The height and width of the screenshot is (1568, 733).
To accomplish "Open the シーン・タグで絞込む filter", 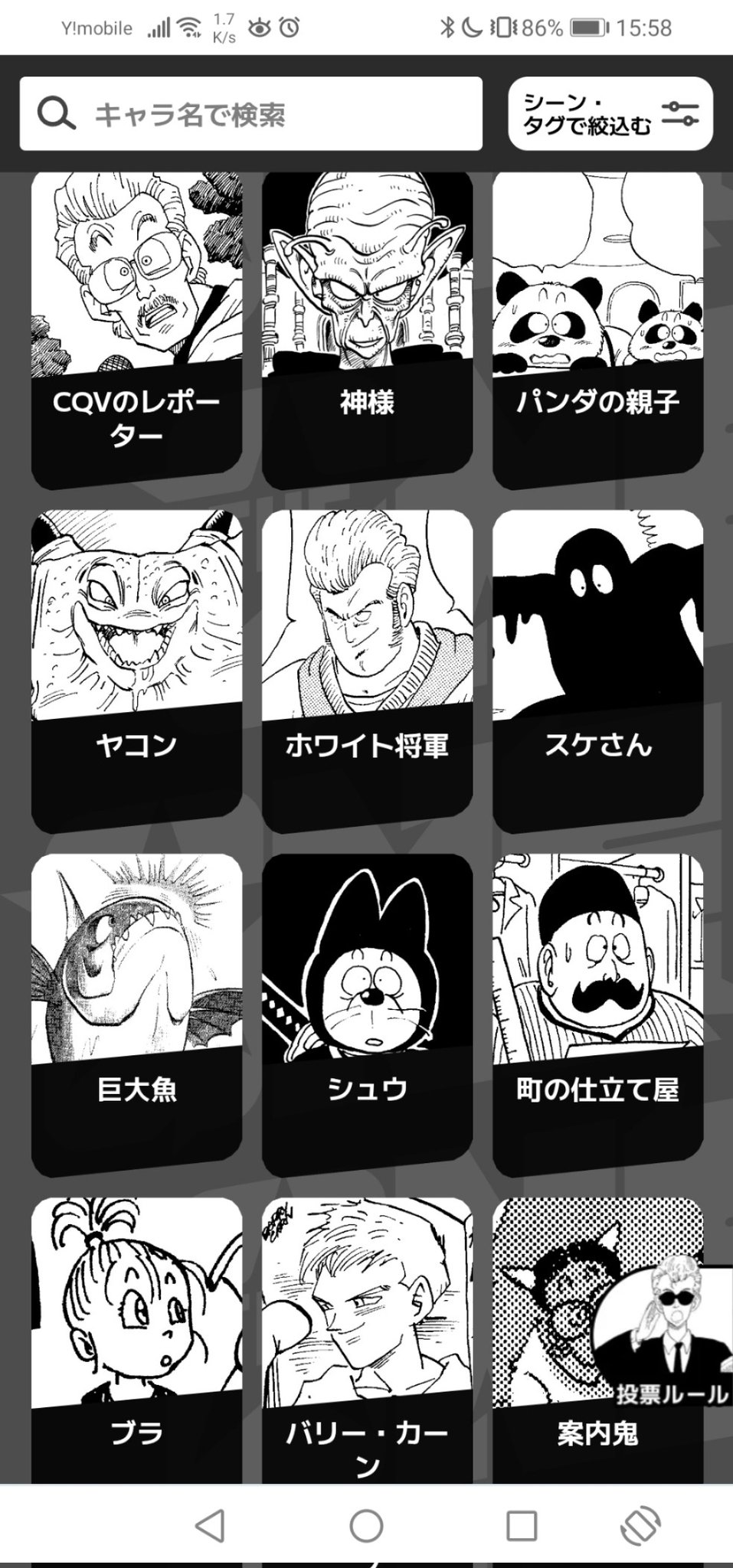I will [610, 114].
